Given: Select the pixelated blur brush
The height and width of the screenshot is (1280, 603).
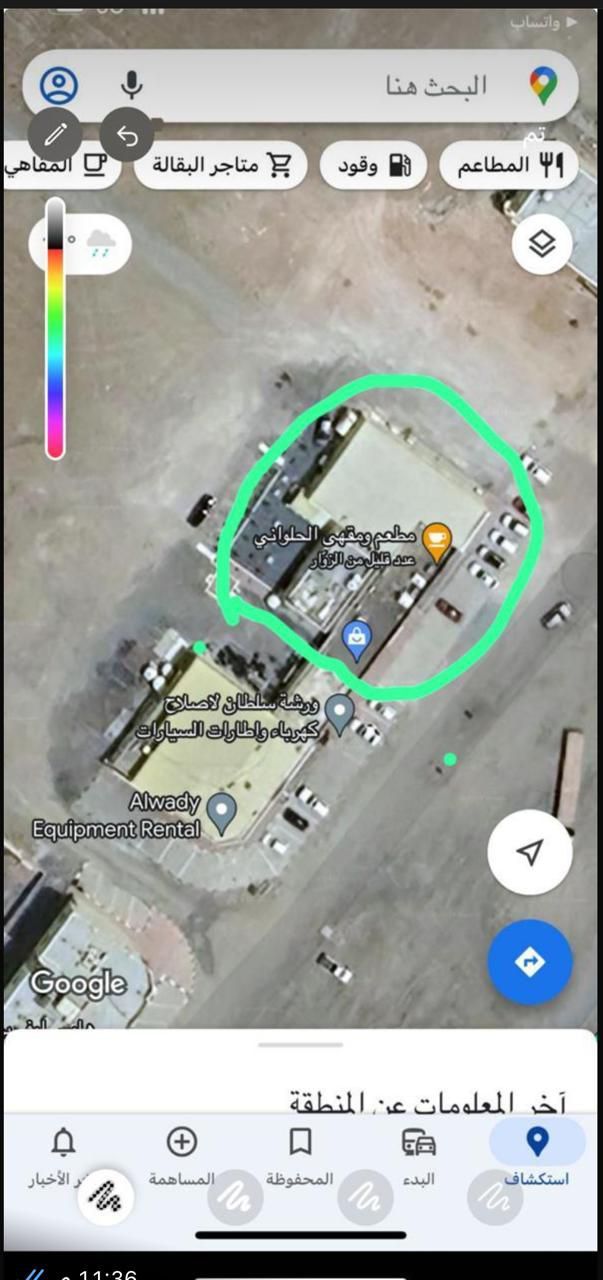Looking at the screenshot, I should point(105,1196).
